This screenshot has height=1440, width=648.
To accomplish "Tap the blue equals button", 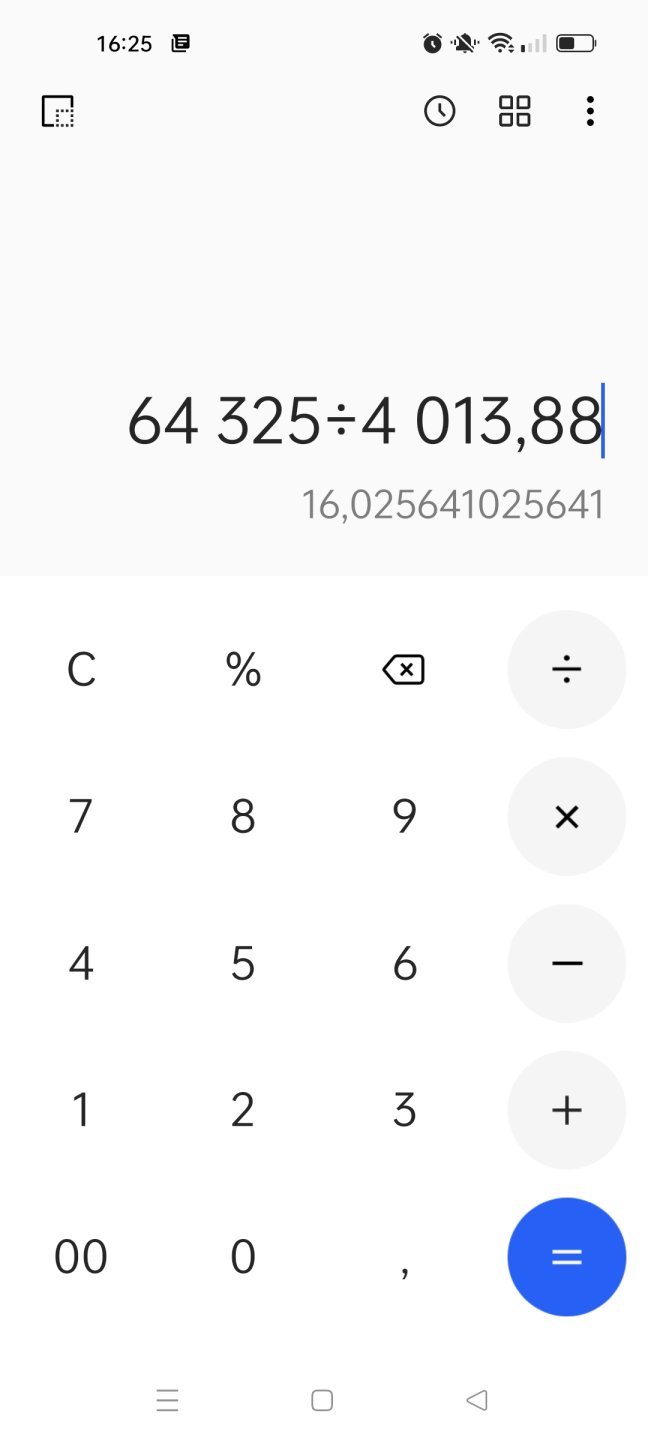I will click(x=566, y=1257).
